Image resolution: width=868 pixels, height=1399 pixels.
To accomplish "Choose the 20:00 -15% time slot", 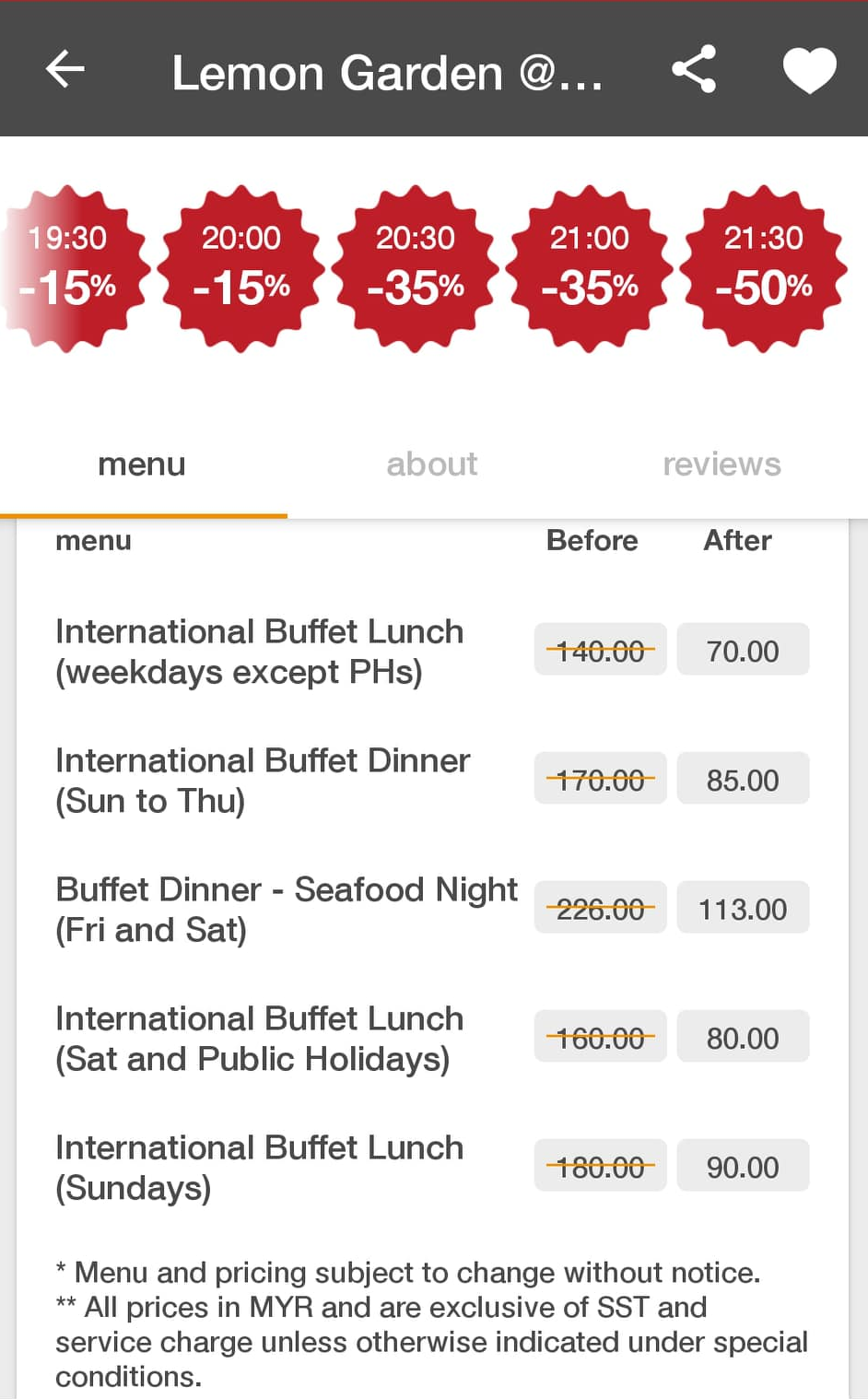I will tap(241, 268).
